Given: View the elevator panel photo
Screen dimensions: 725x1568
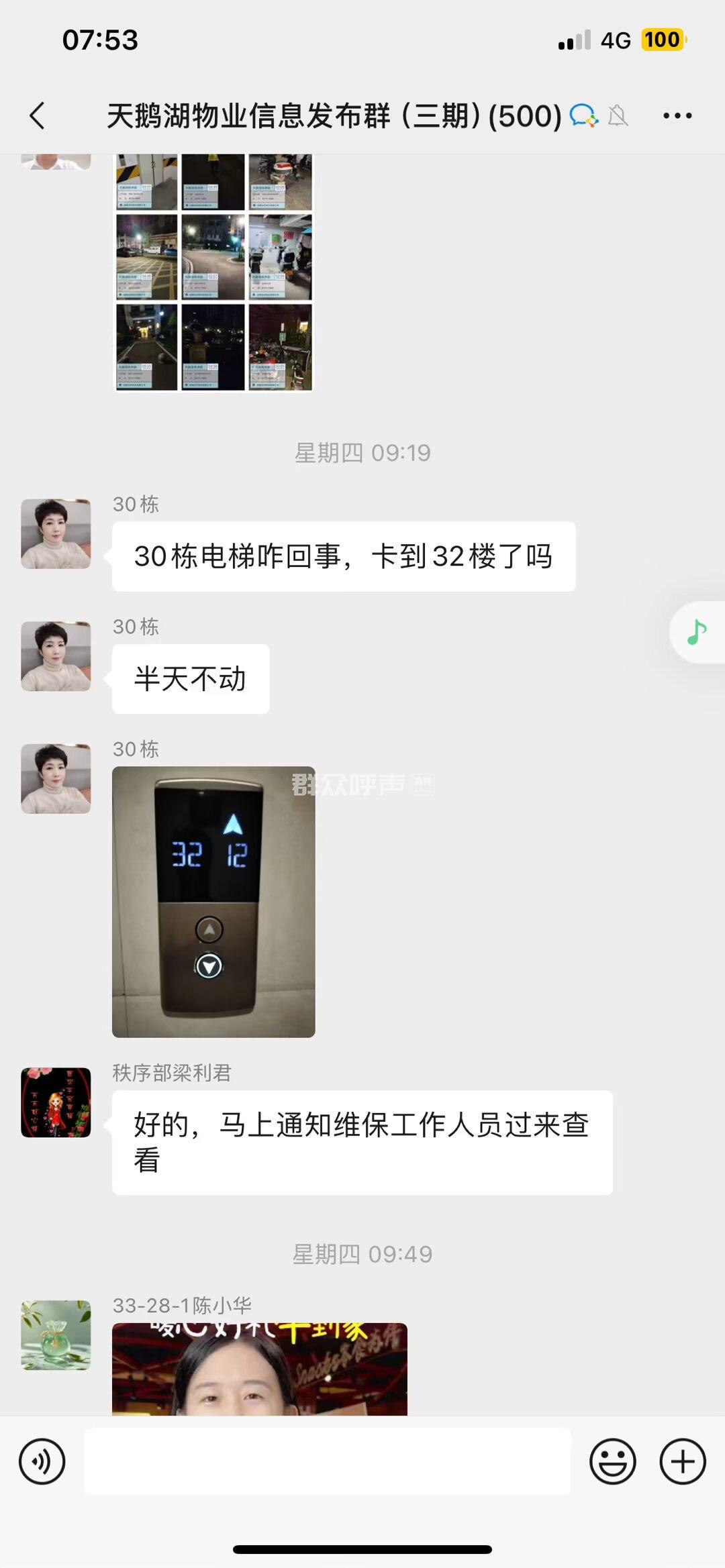Looking at the screenshot, I should (213, 901).
